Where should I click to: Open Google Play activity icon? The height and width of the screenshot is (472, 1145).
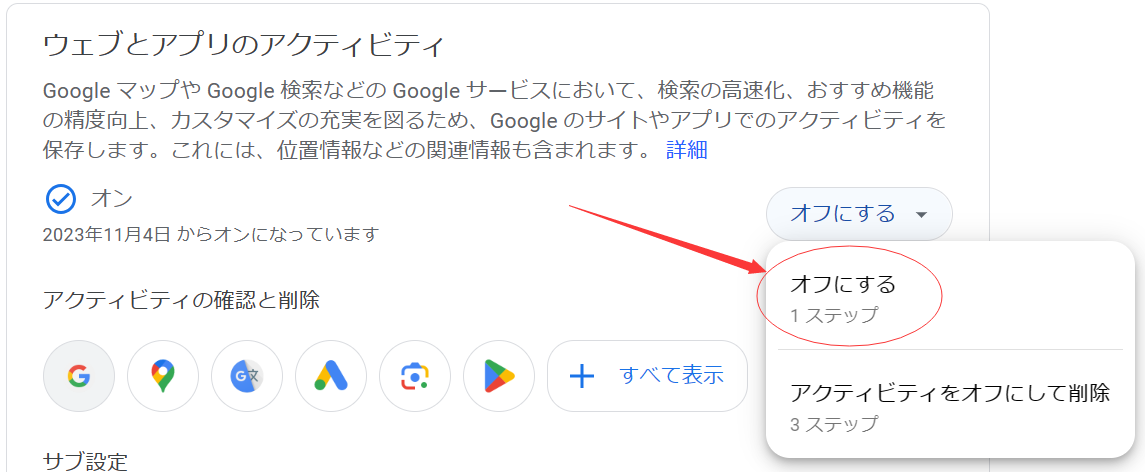(x=499, y=376)
